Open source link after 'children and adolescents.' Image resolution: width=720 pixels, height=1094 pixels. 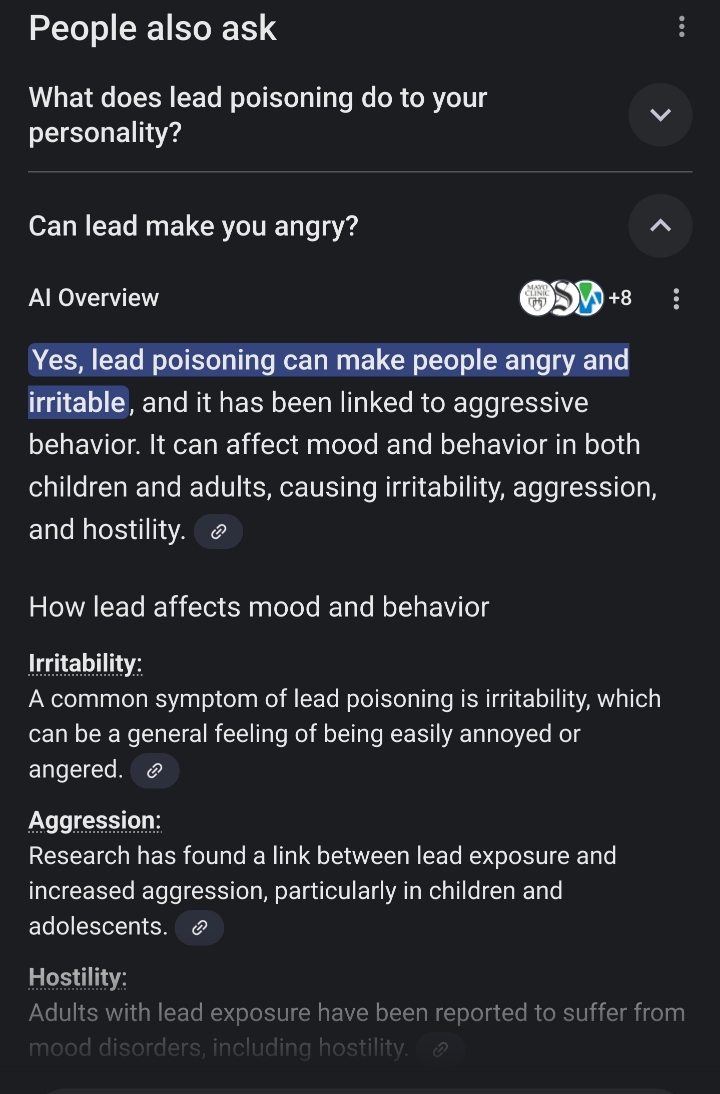[199, 928]
